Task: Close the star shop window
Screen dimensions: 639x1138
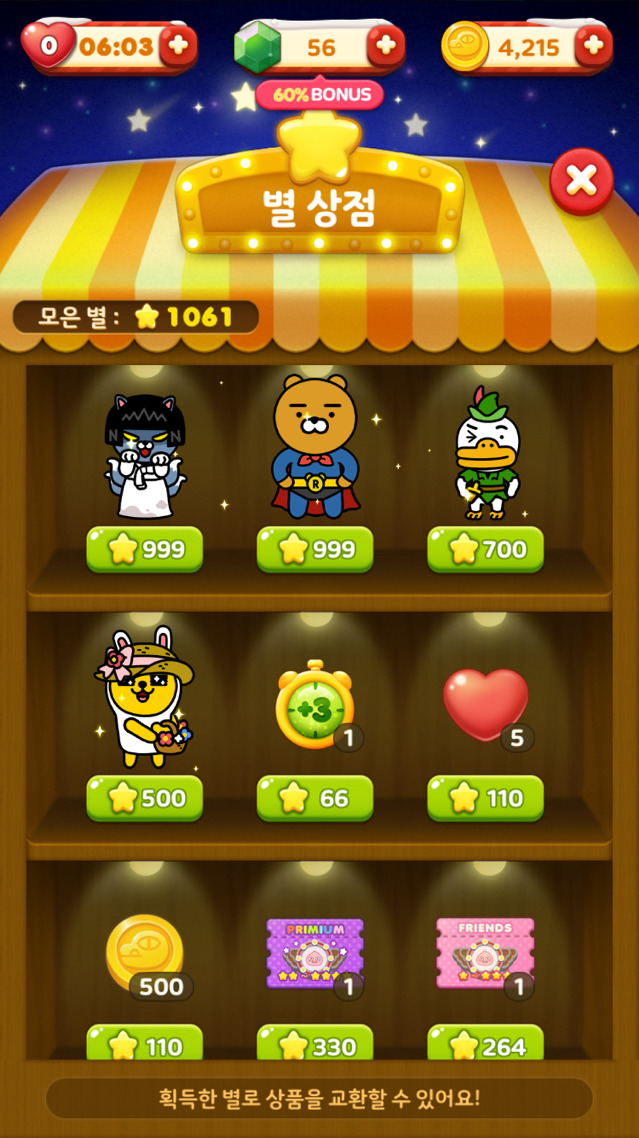Action: pos(581,181)
